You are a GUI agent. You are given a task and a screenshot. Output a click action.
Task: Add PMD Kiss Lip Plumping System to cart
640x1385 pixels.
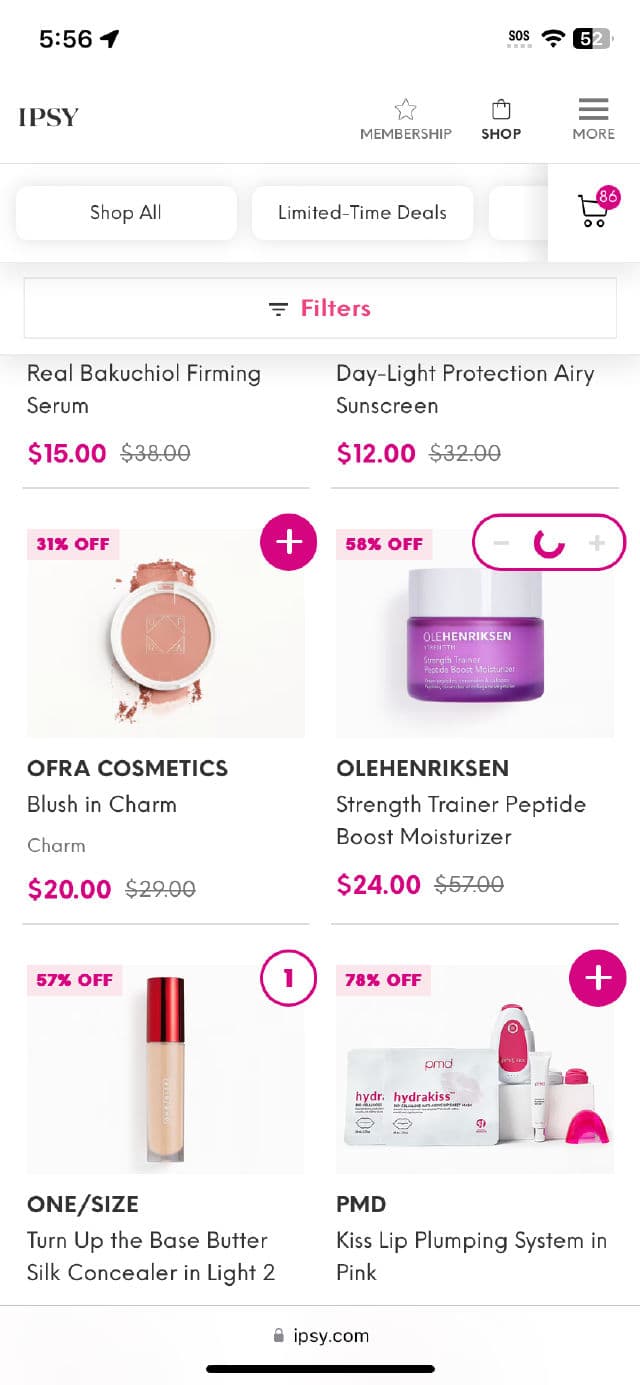[x=597, y=978]
